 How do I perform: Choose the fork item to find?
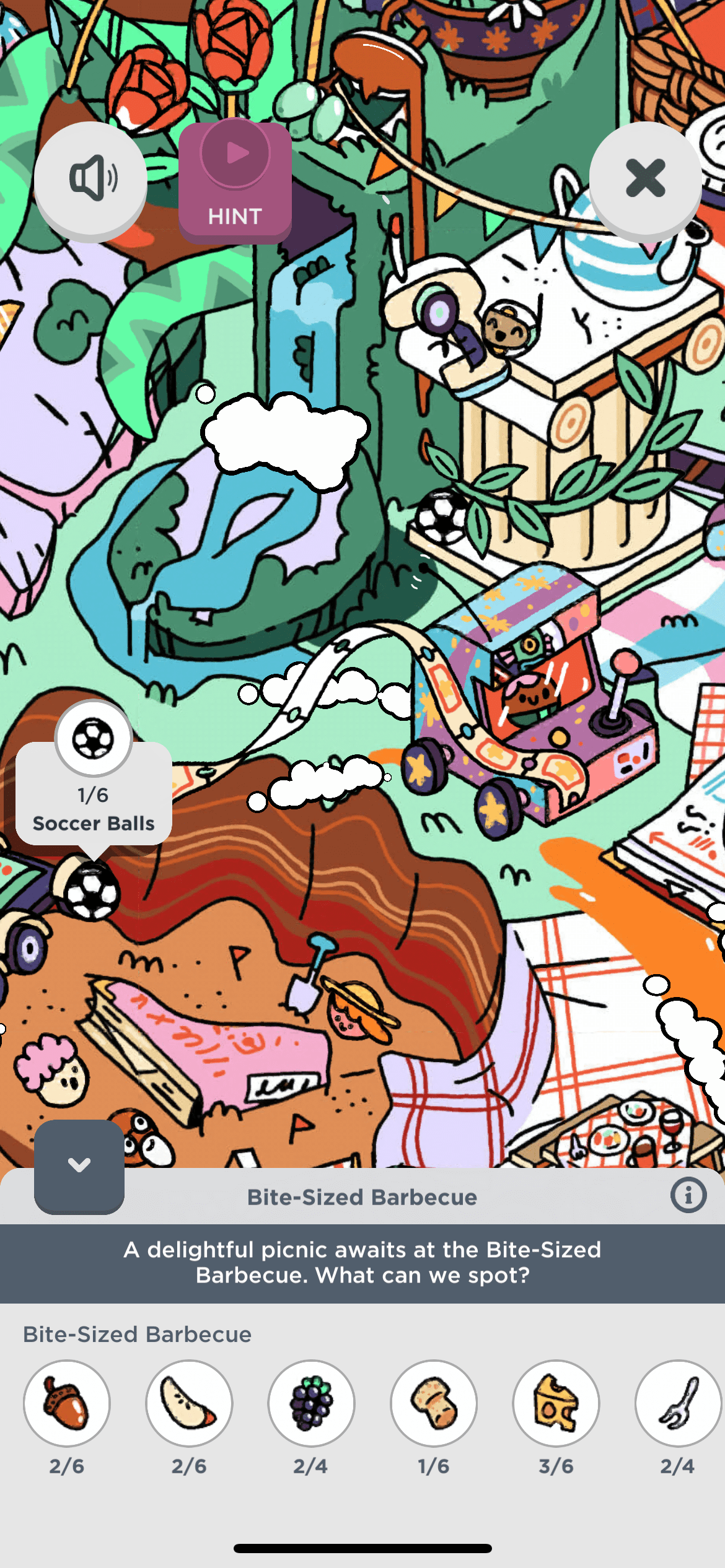[678, 1403]
